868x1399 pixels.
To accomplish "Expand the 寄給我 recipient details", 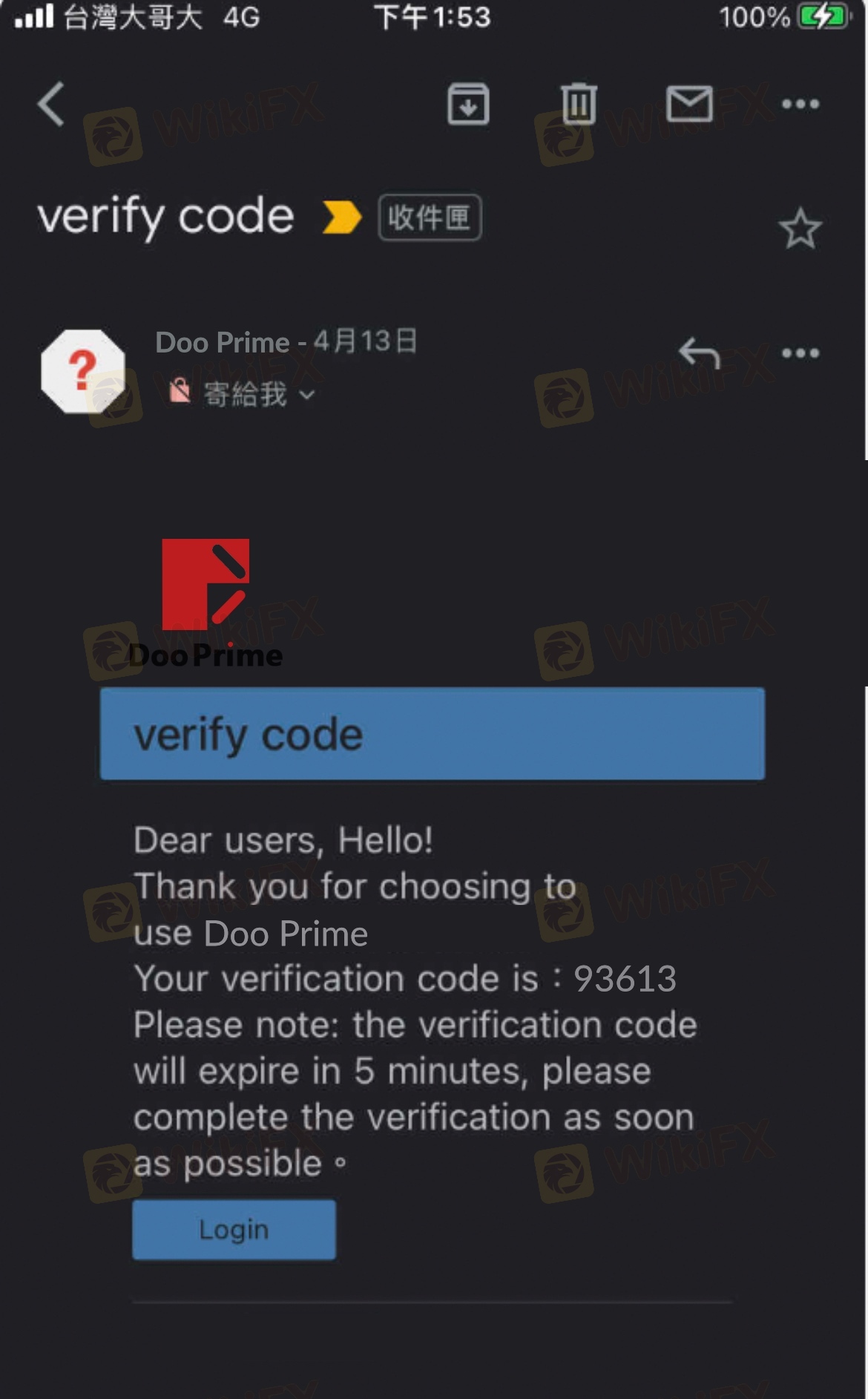I will coord(257,394).
